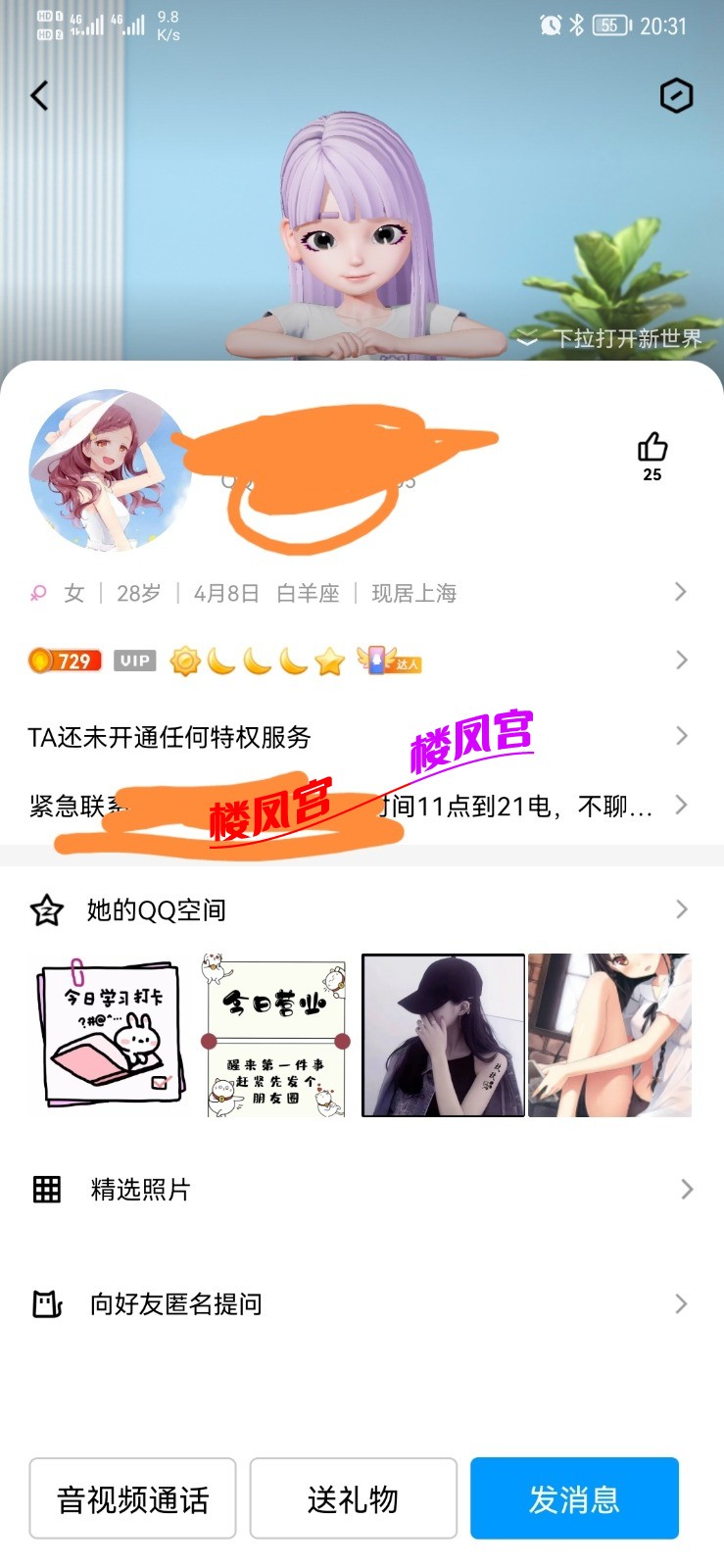Tap the grid icon beside 精选照片
The image size is (724, 1568).
(x=45, y=1189)
